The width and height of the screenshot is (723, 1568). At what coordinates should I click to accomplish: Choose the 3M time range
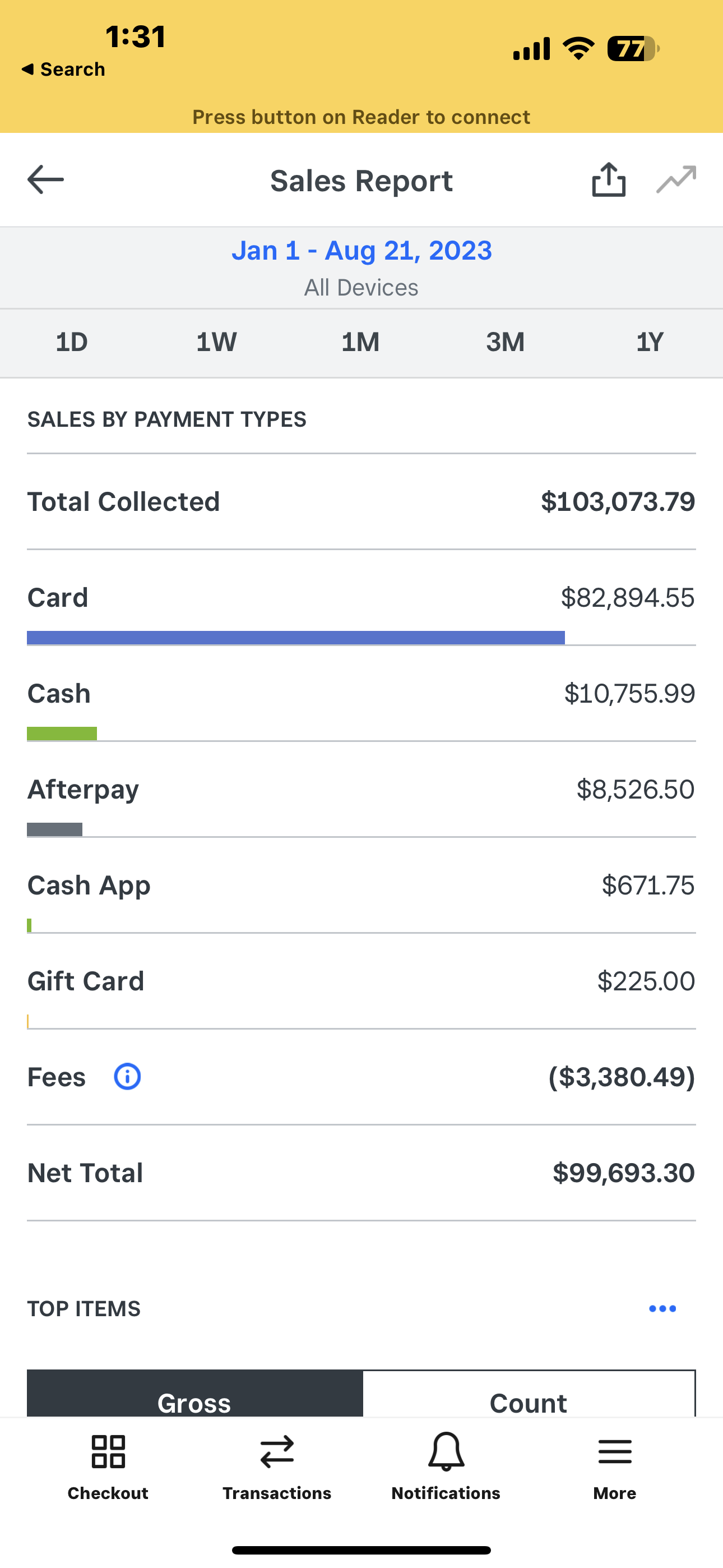(x=505, y=343)
